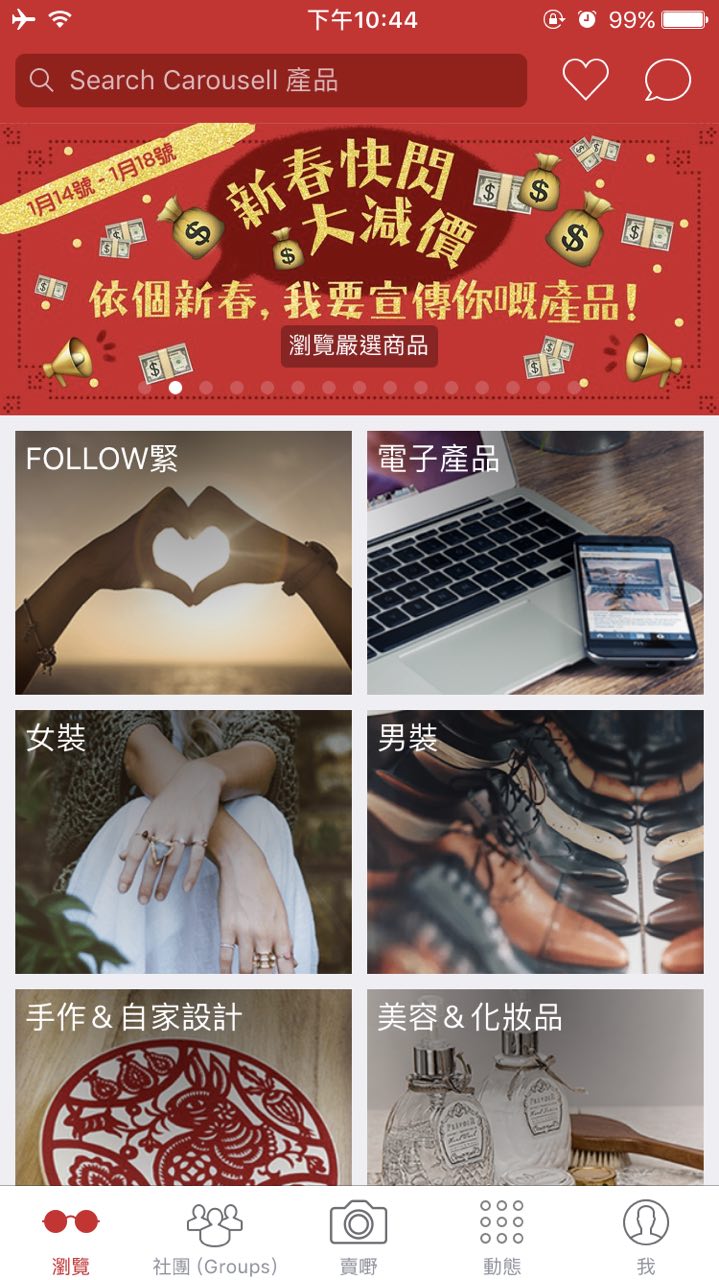This screenshot has height=1280, width=719.
Task: Switch to the 瀏覽 tab
Action: pyautogui.click(x=71, y=1236)
